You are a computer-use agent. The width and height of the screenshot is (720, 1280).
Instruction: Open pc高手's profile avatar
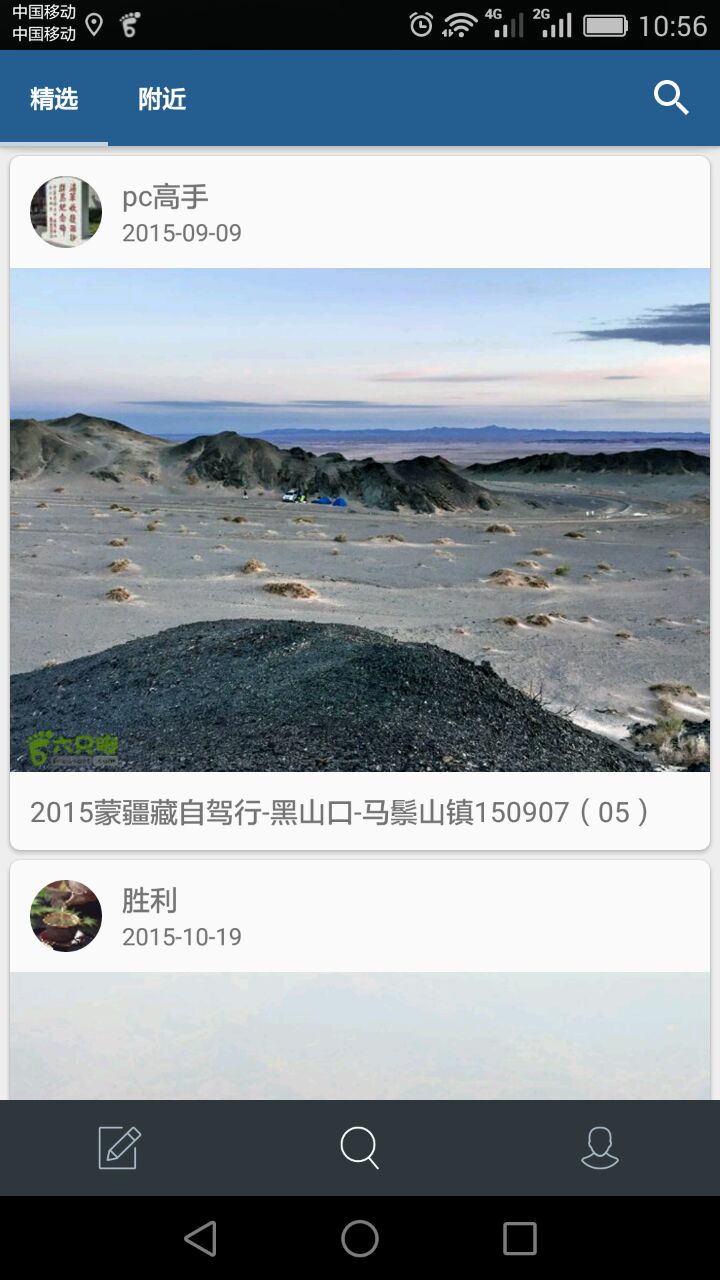click(66, 212)
